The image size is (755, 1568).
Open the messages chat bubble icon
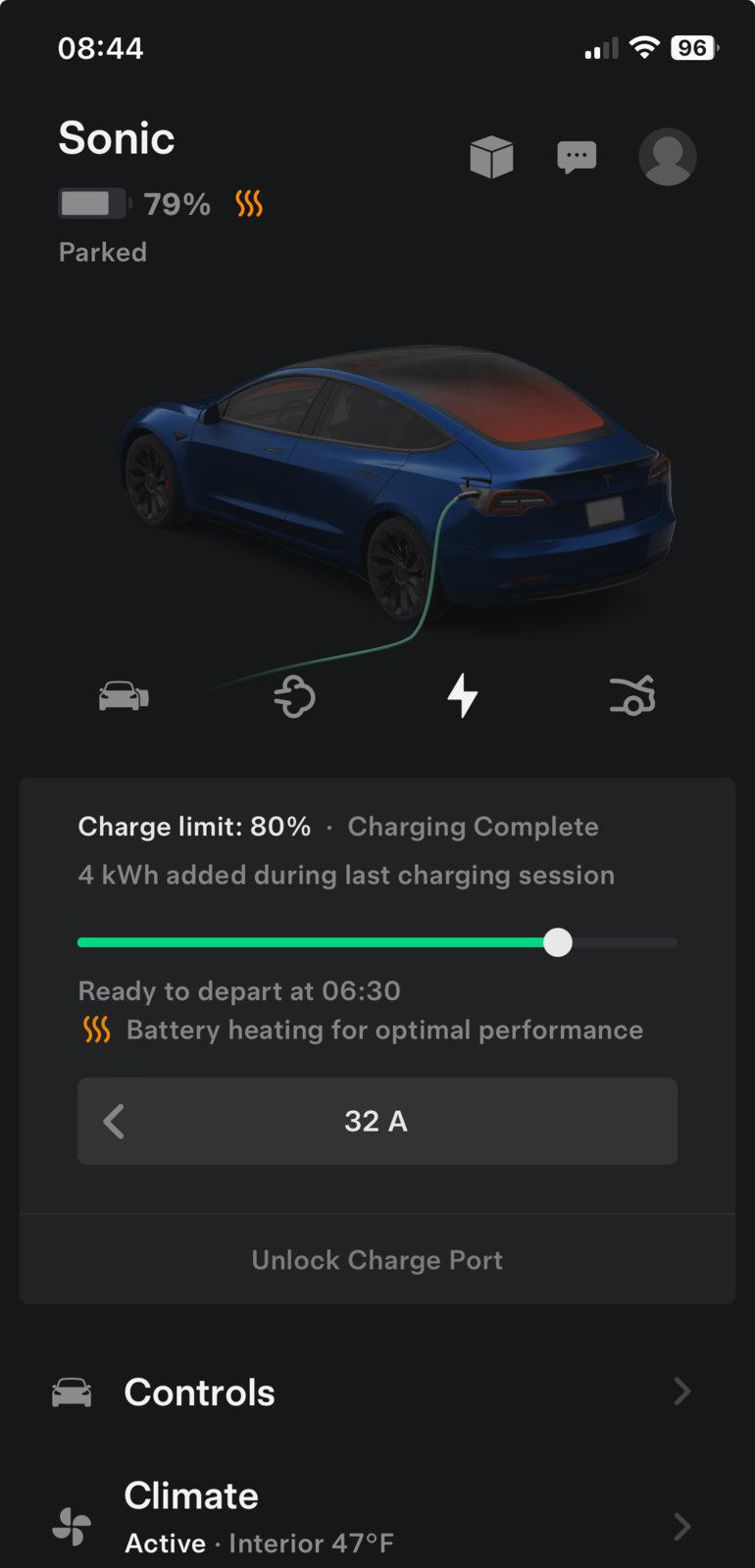577,157
